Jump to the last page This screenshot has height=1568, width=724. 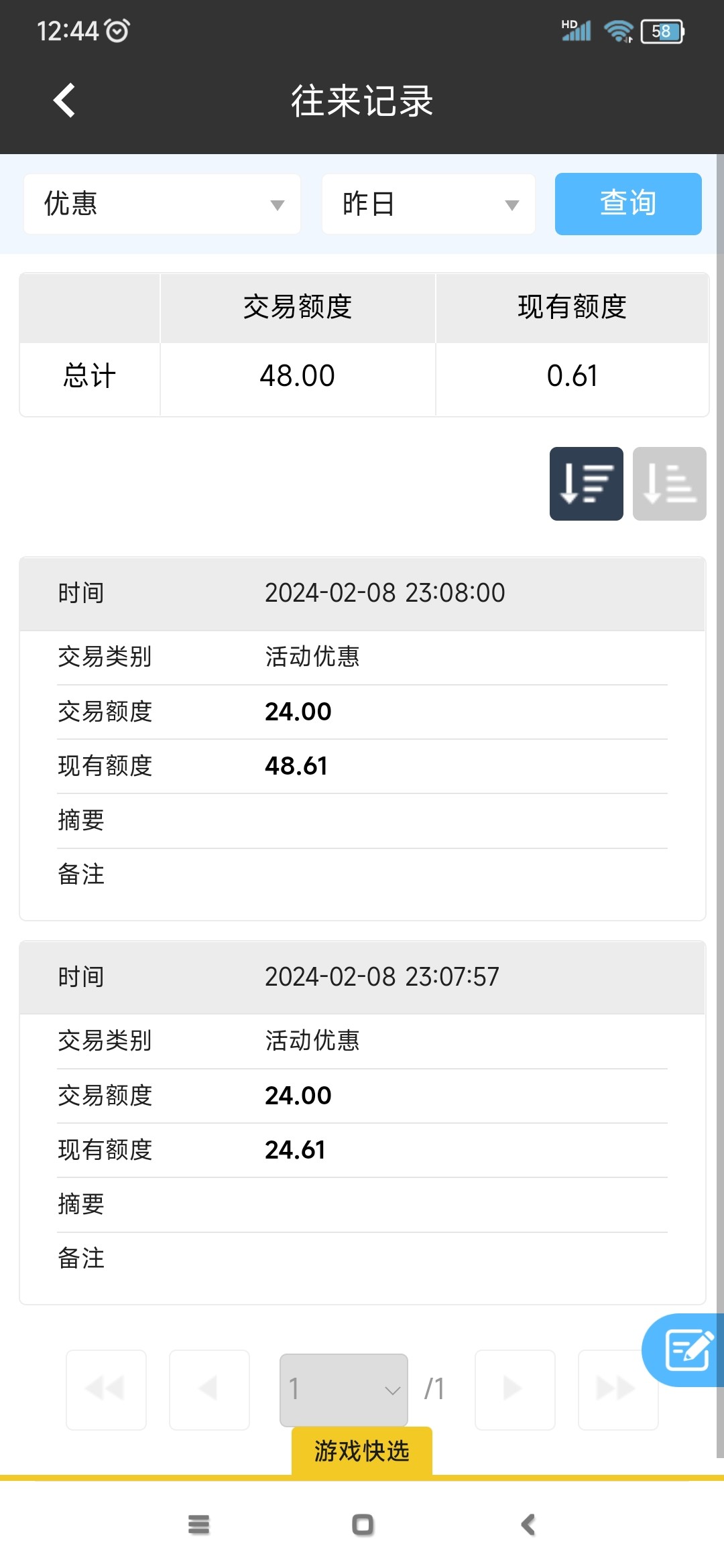pyautogui.click(x=617, y=1389)
